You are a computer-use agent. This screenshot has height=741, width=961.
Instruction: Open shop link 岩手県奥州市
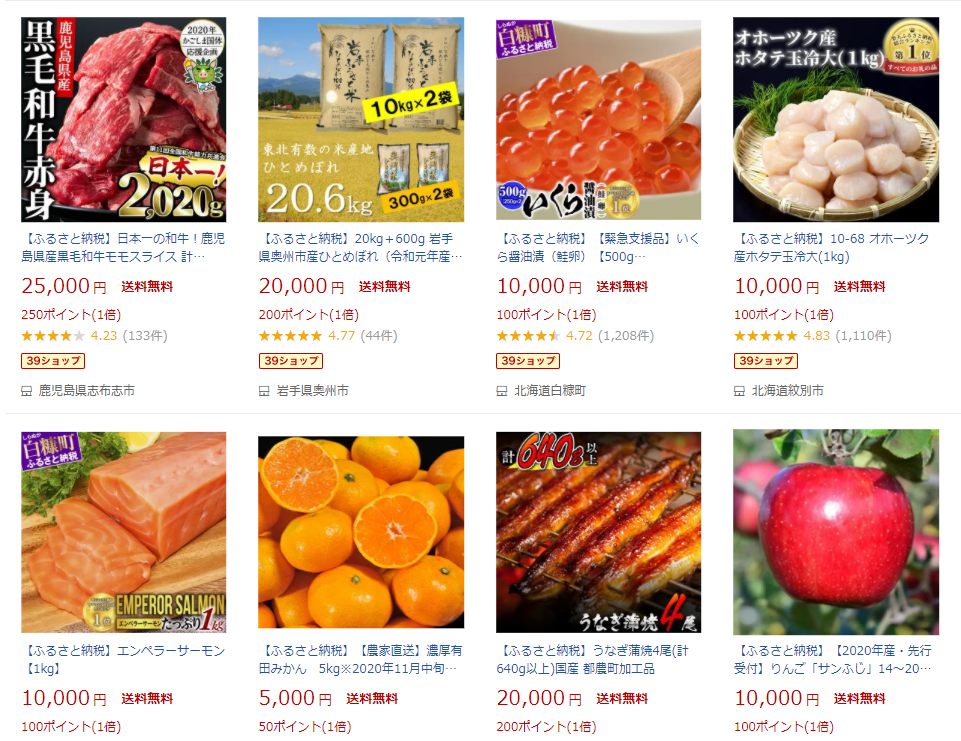coord(313,391)
